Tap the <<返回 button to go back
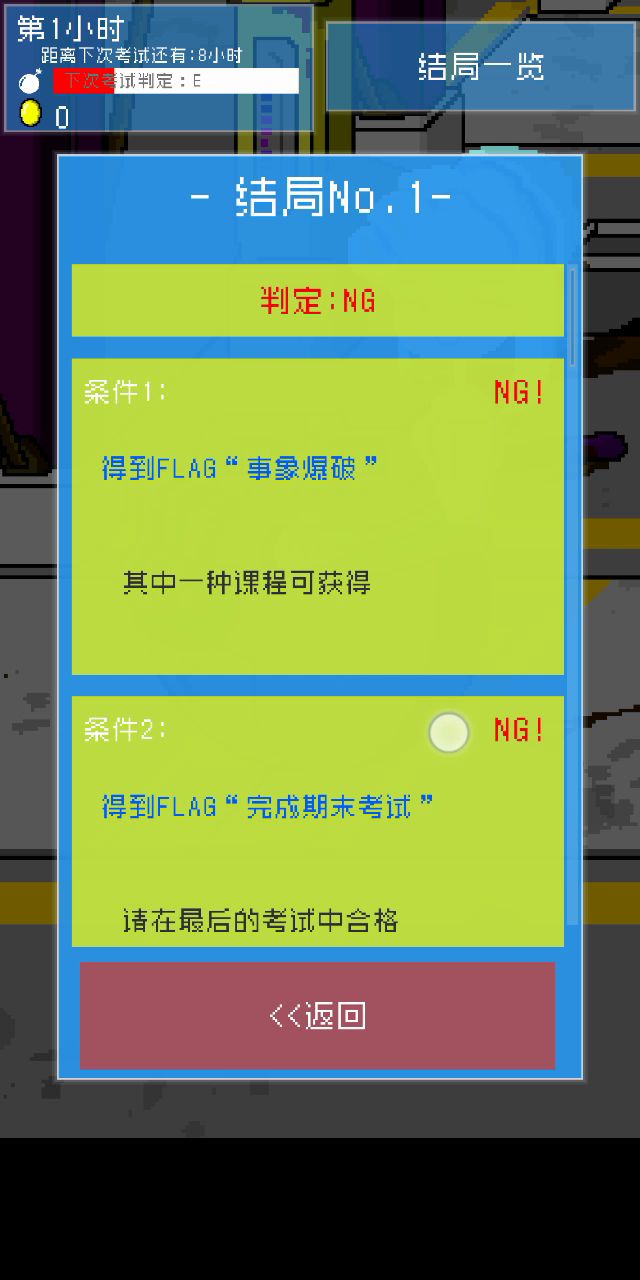The height and width of the screenshot is (1280, 640). click(x=317, y=1016)
